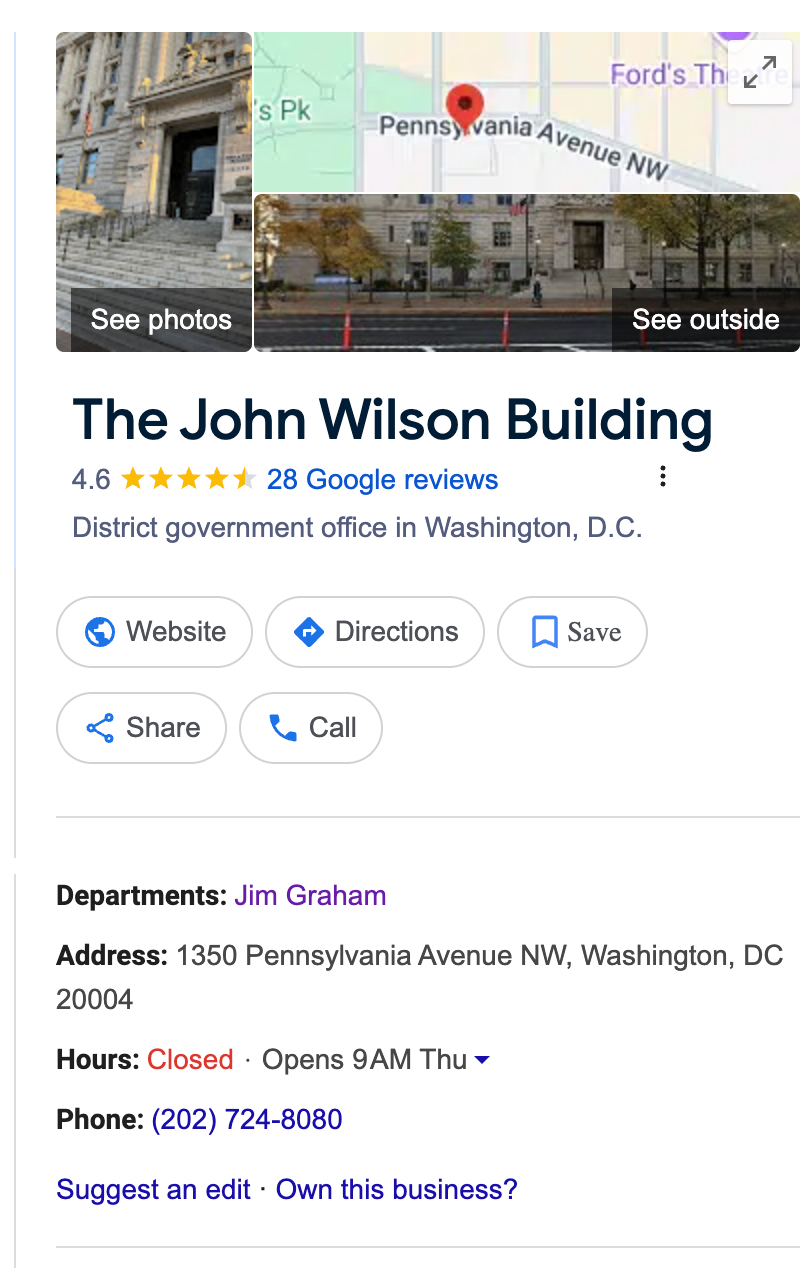Save this place

572,632
